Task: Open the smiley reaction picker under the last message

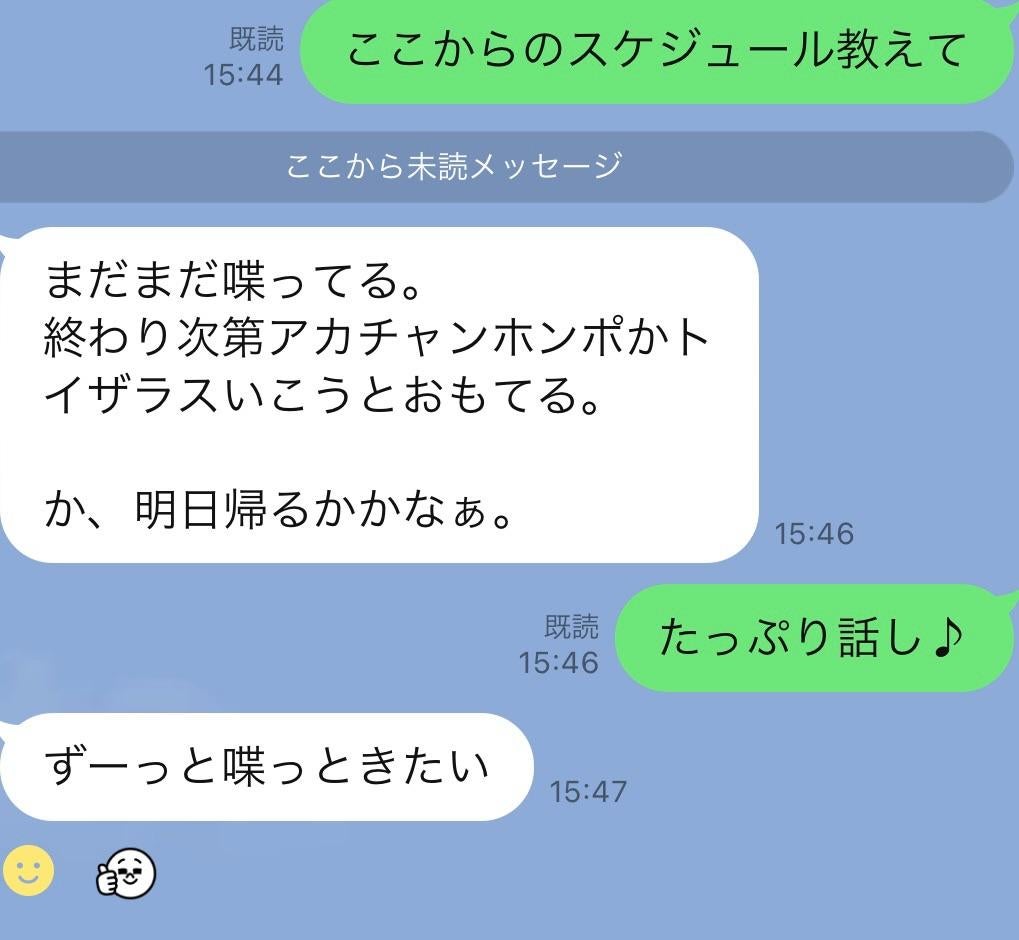Action: 28,871
